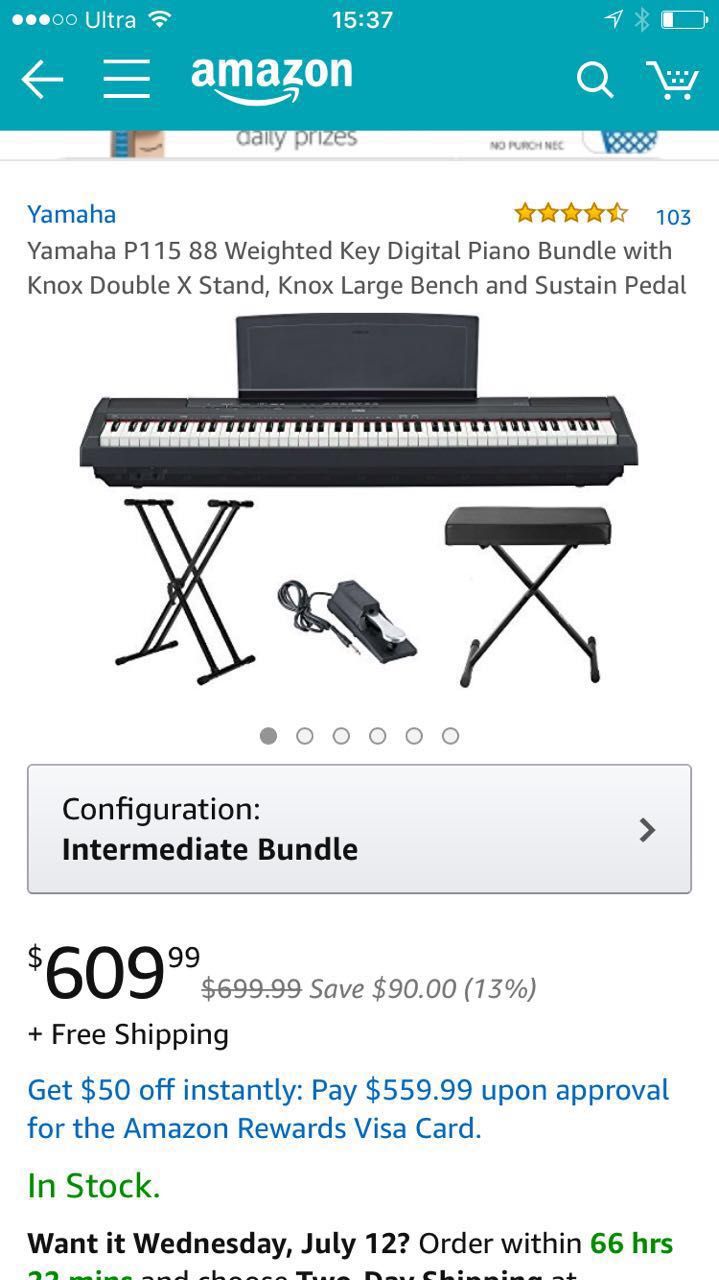The width and height of the screenshot is (719, 1280).
Task: Change the Configuration: Intermediate Bundle option
Action: point(359,829)
